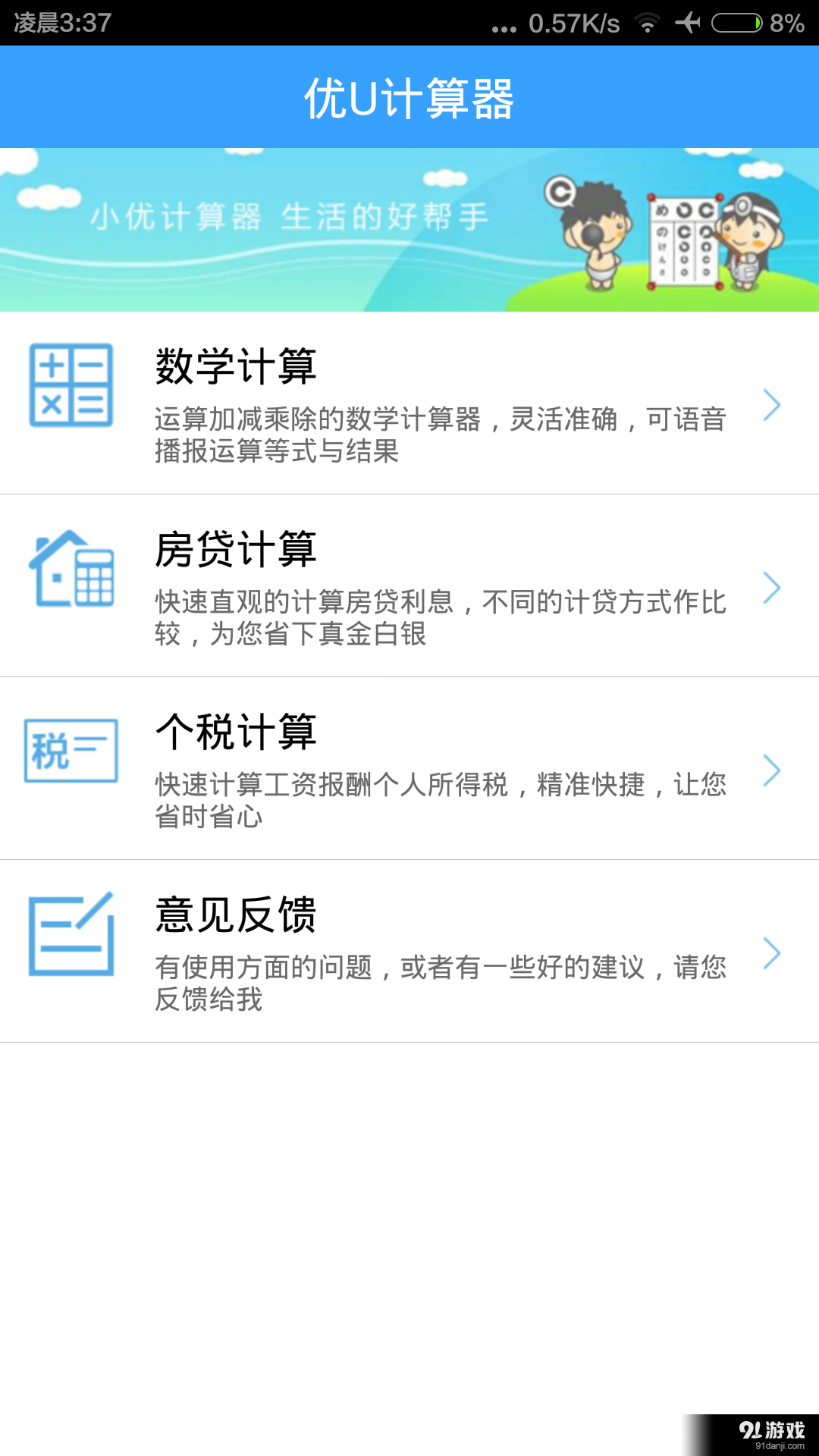Go to 意见反馈 feedback page
819x1456 pixels.
point(409,952)
